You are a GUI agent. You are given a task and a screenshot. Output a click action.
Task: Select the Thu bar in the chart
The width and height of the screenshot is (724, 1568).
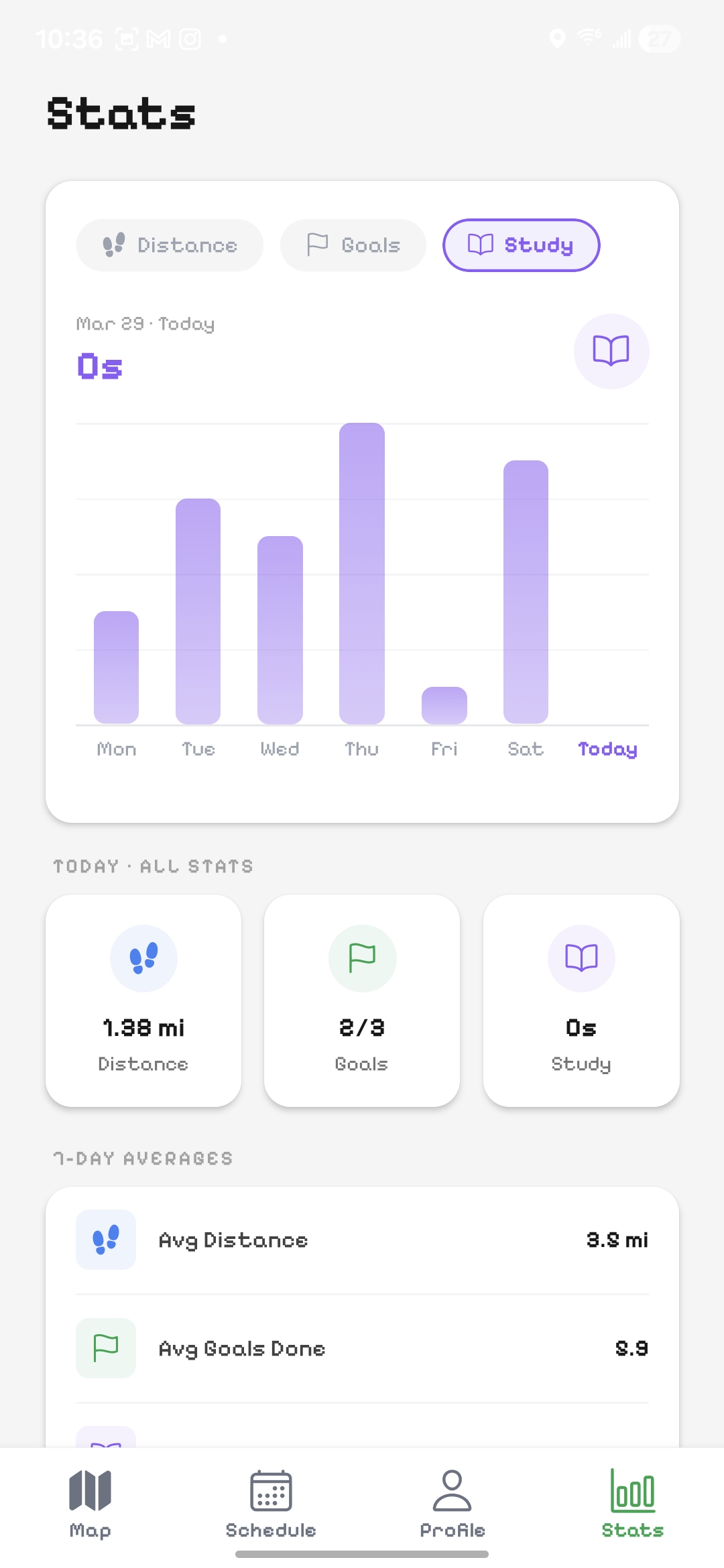362,574
